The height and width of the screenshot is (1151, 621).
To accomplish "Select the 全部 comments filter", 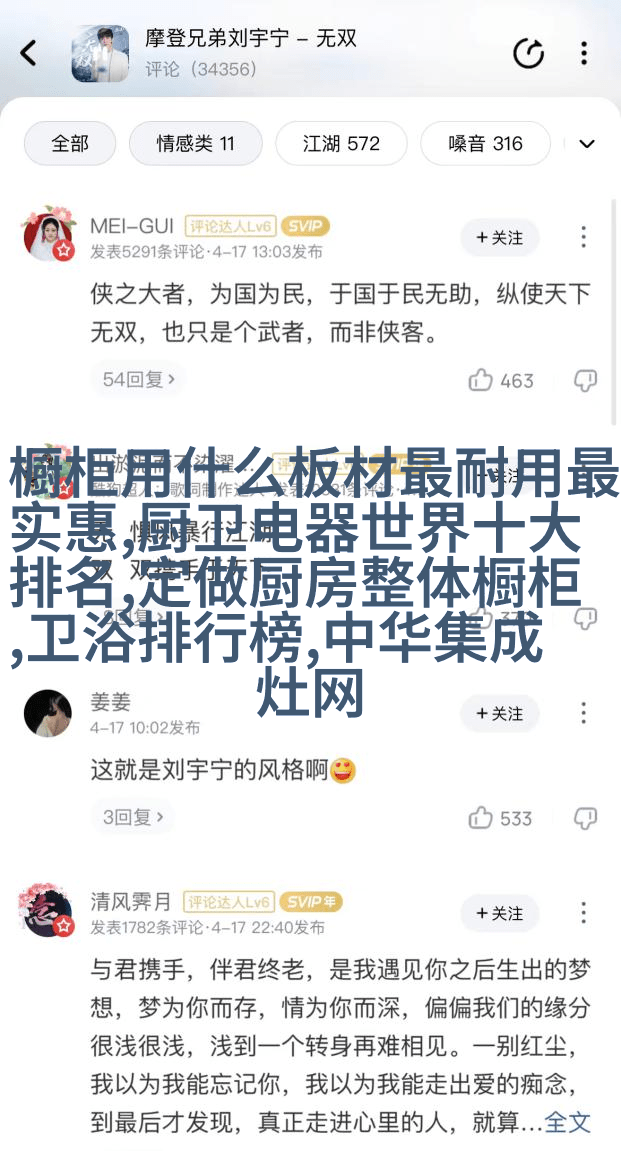I will coord(70,143).
